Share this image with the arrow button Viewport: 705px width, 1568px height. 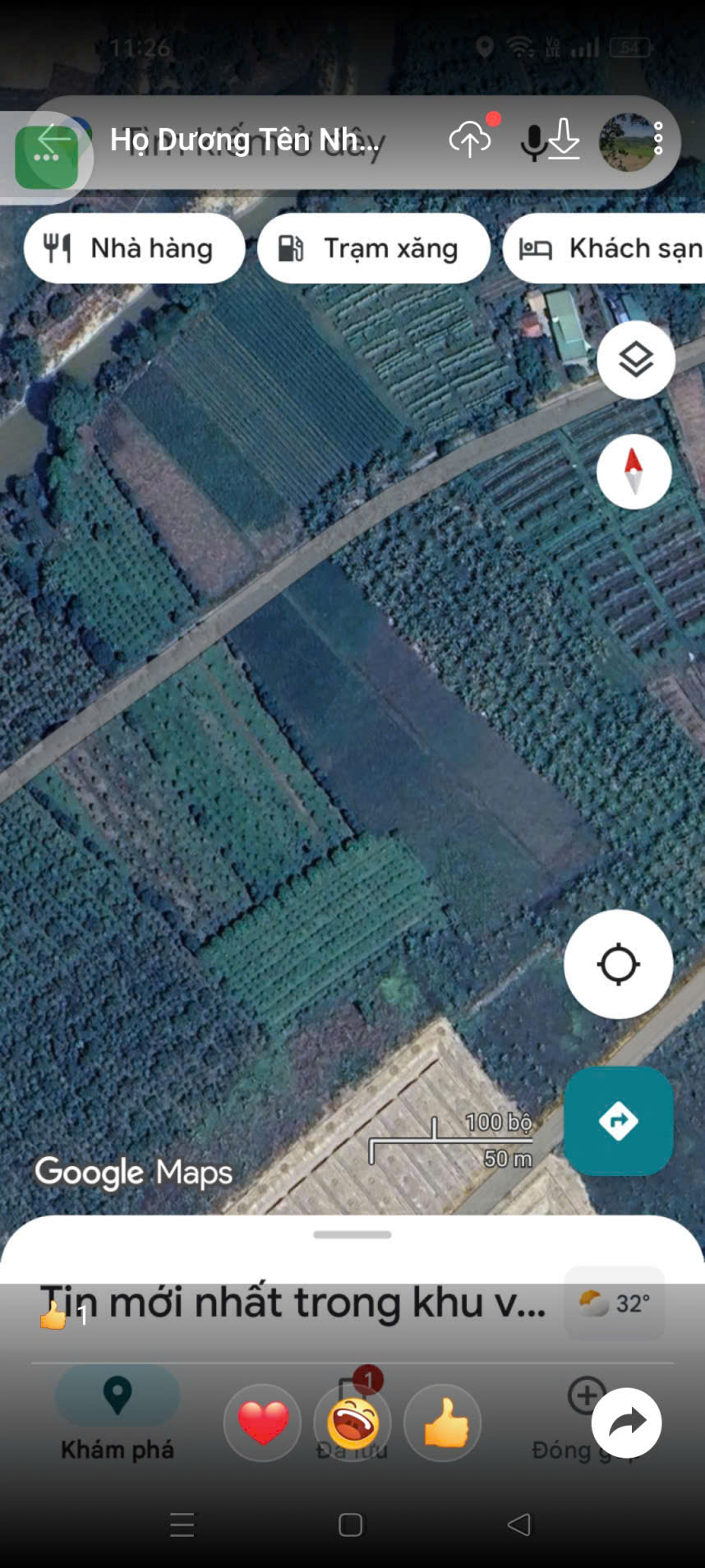(626, 1423)
